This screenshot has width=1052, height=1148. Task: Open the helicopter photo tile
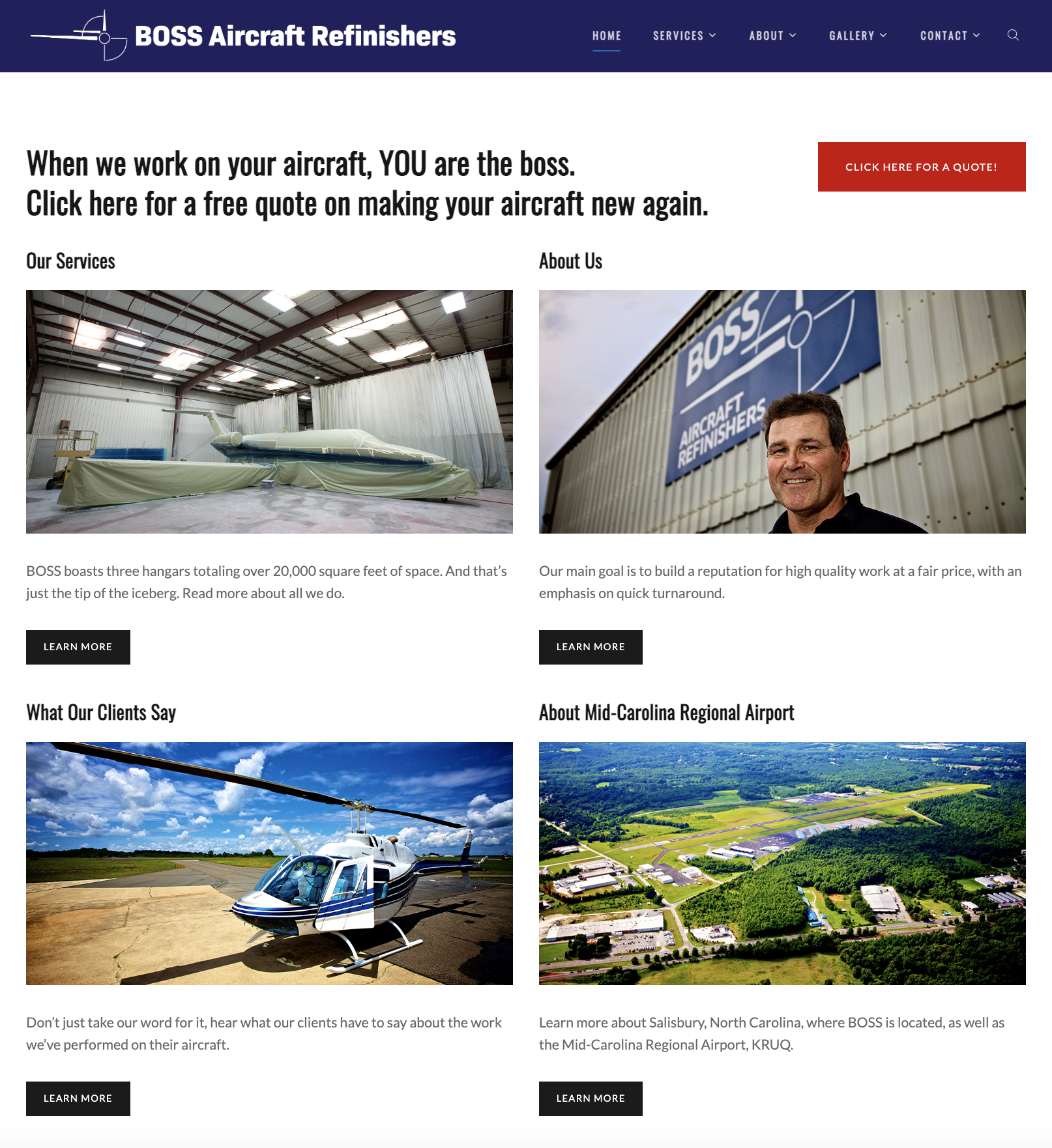pyautogui.click(x=269, y=863)
